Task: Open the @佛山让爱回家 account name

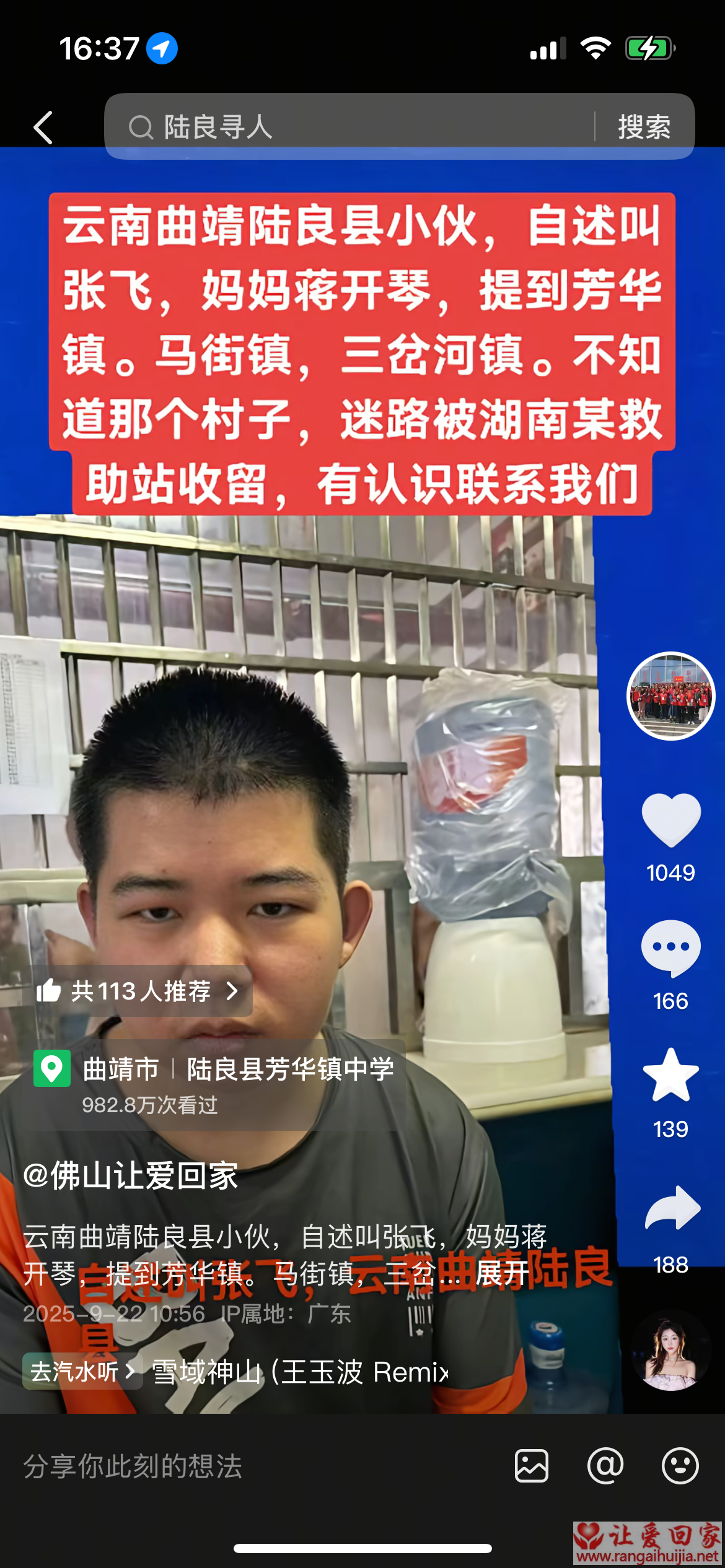Action: [131, 1176]
